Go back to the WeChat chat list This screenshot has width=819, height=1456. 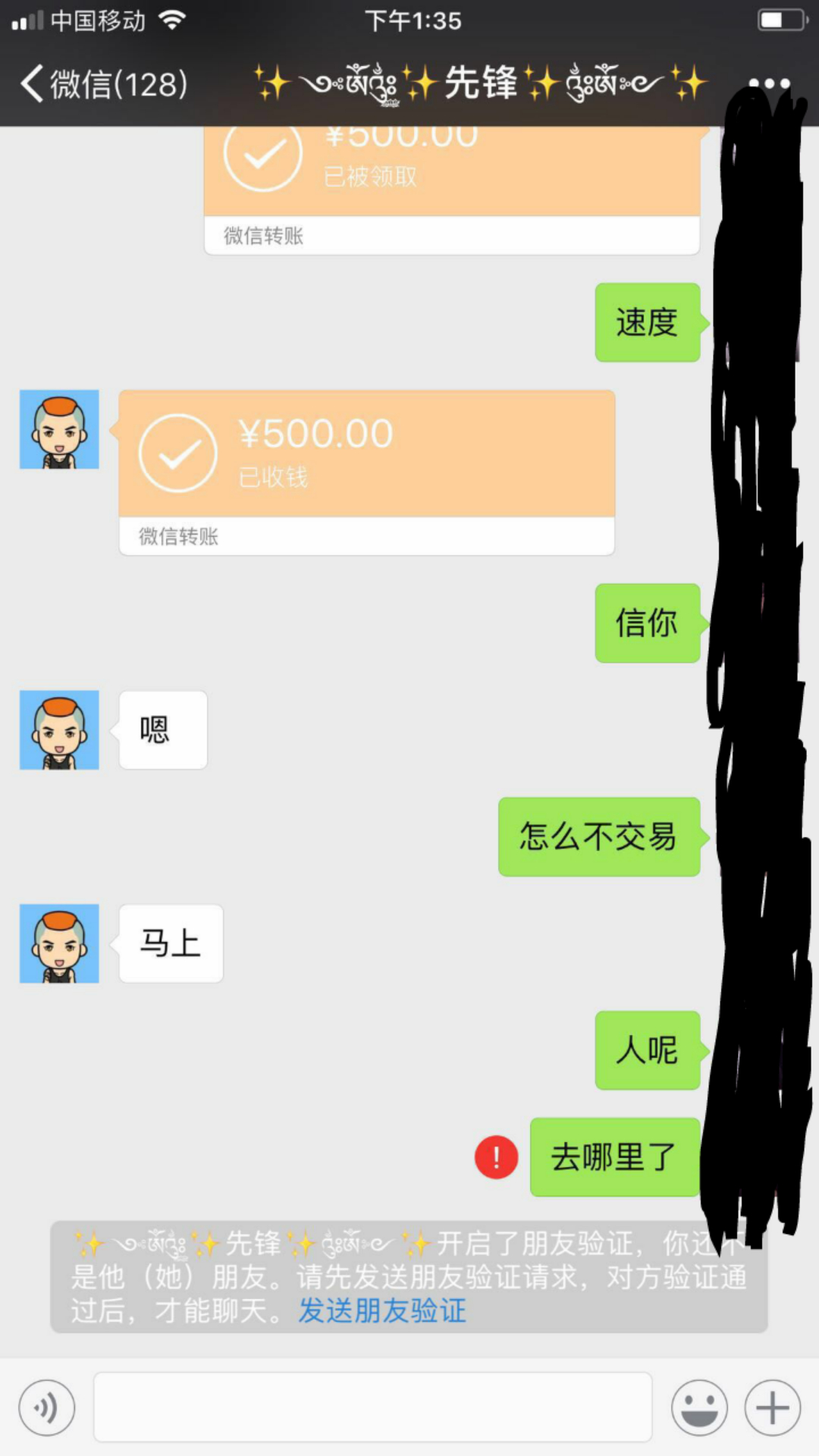click(x=103, y=83)
